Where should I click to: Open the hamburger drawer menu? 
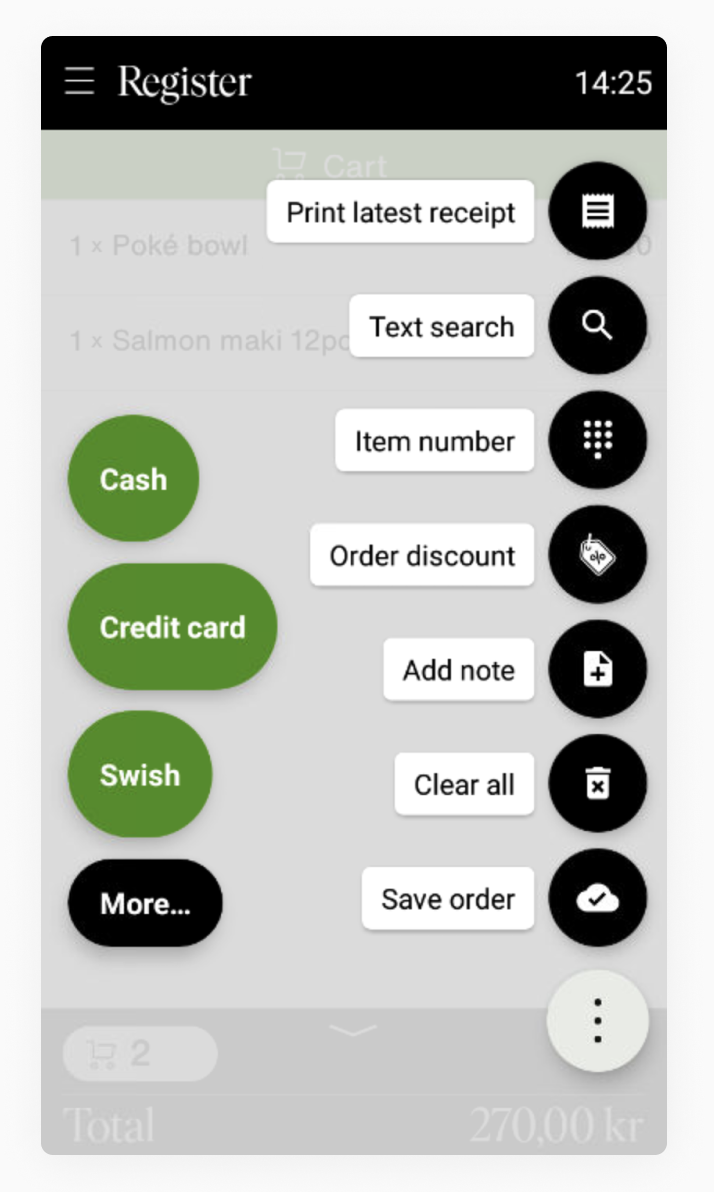[x=79, y=81]
